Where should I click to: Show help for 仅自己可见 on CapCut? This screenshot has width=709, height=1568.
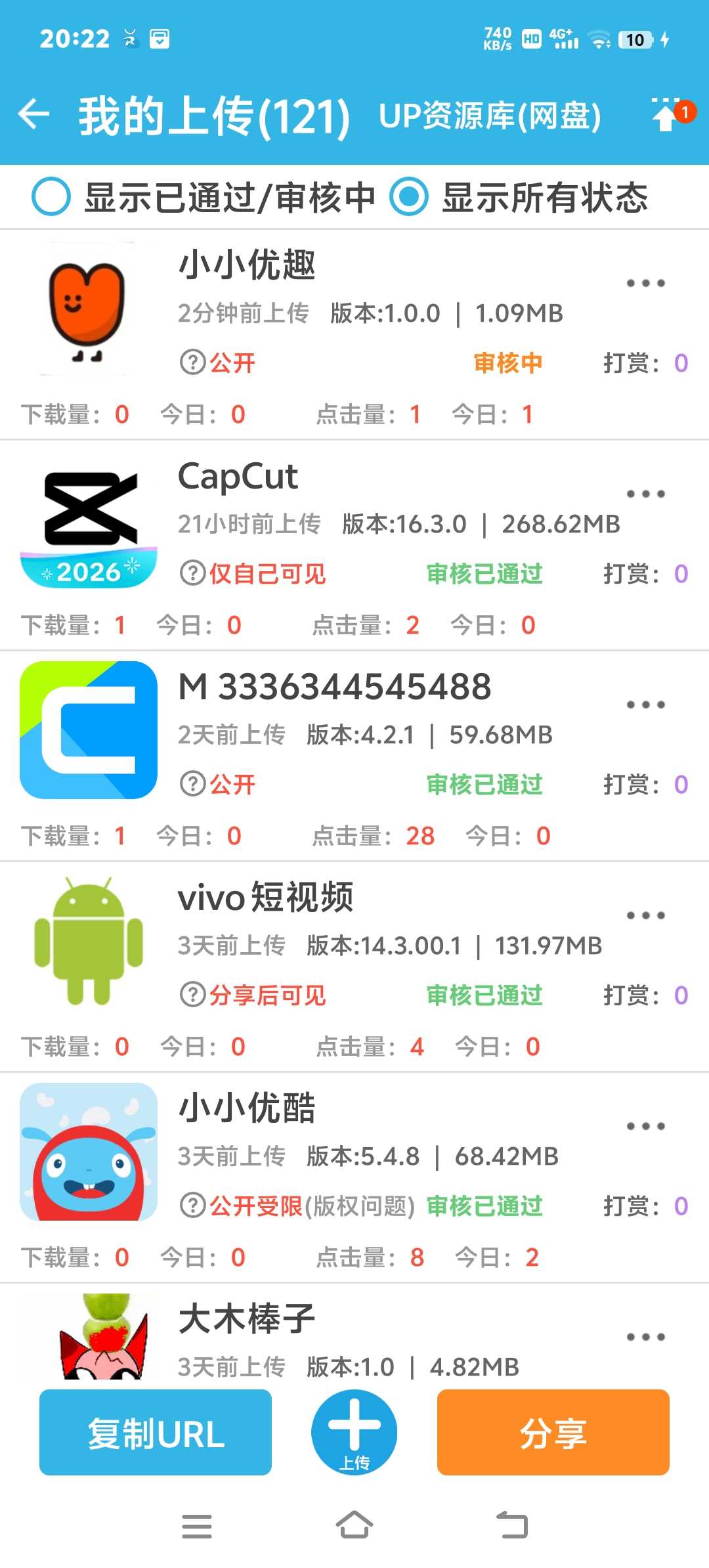[x=193, y=573]
